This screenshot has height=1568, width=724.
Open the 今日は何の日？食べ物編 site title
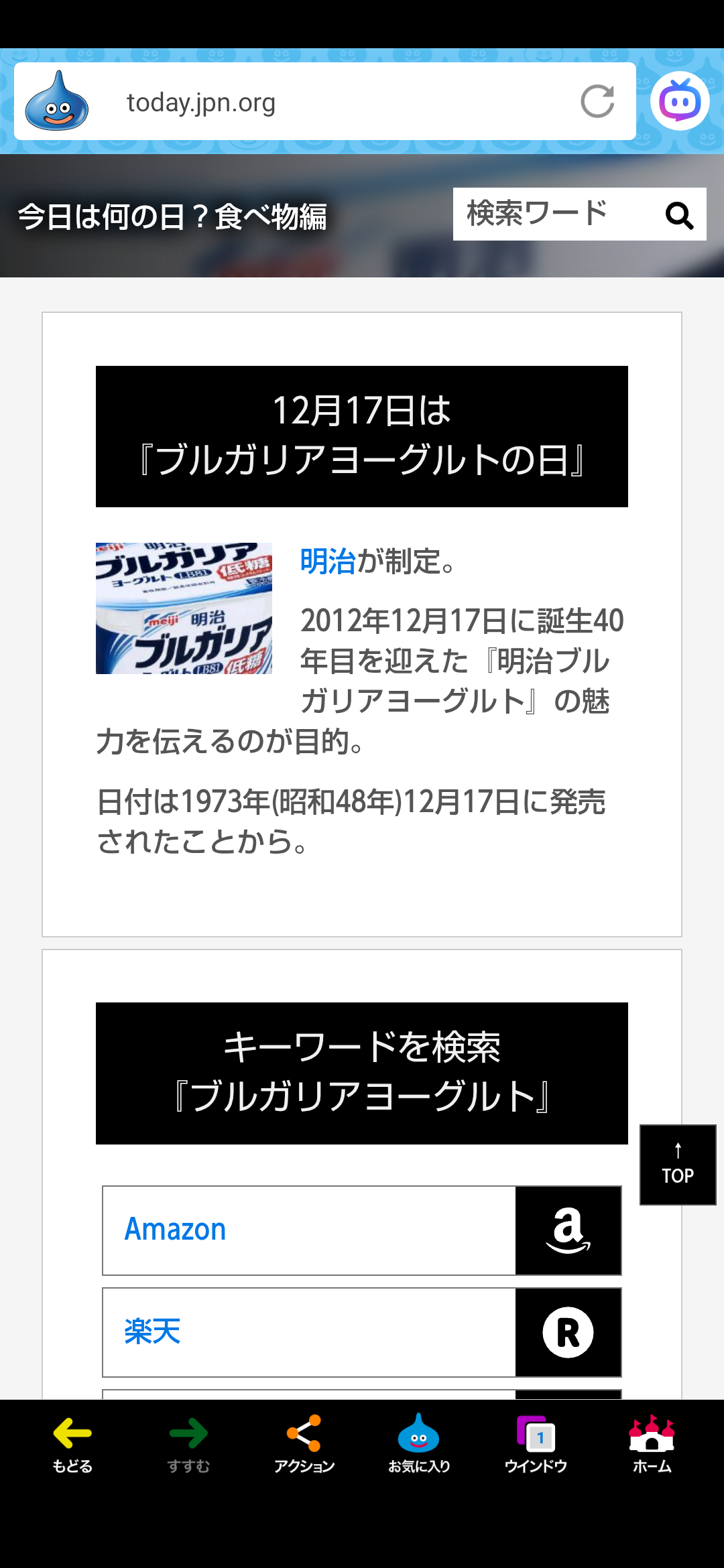(172, 216)
